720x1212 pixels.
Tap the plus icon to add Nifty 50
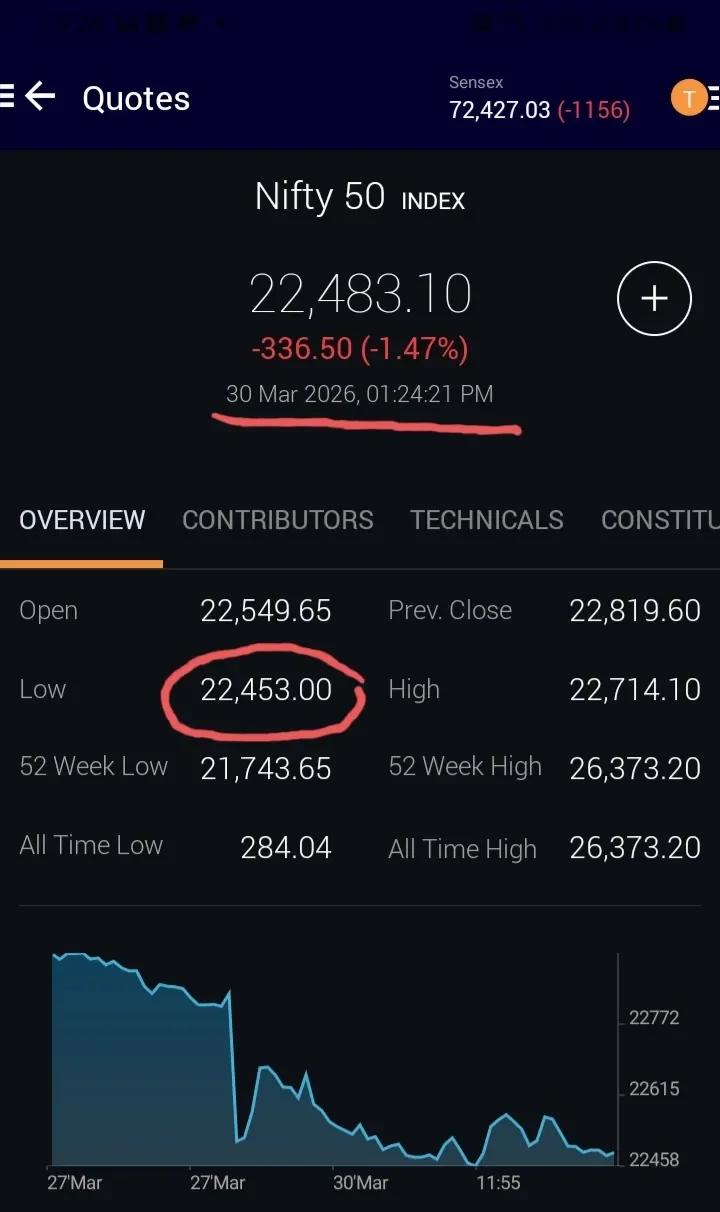pyautogui.click(x=654, y=298)
